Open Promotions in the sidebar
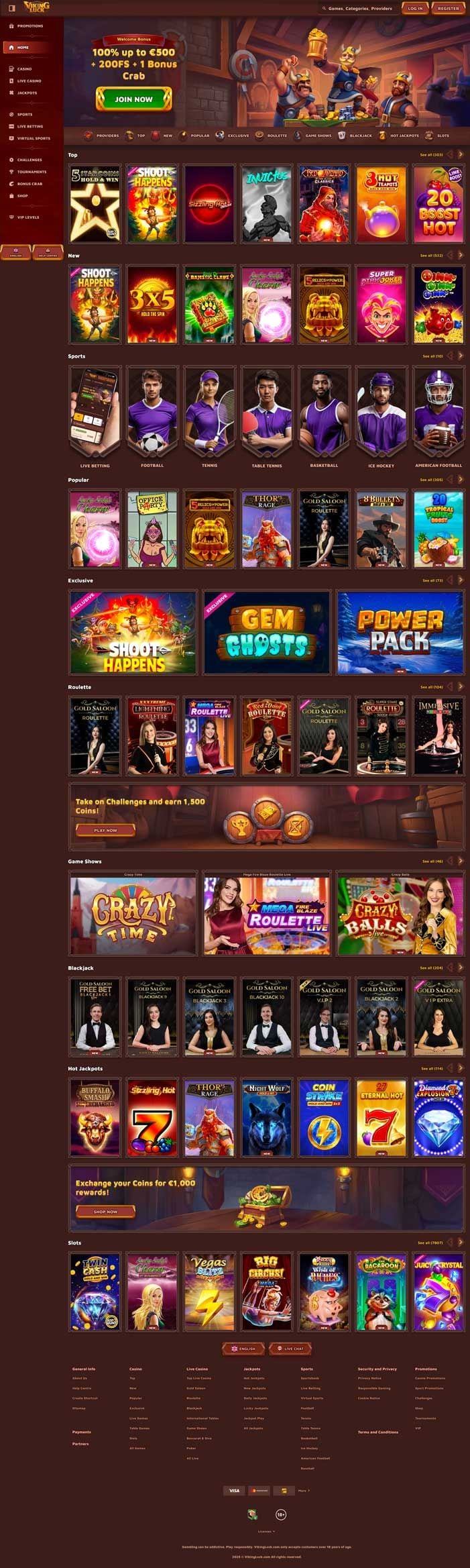This screenshot has width=470, height=1568. (x=30, y=26)
